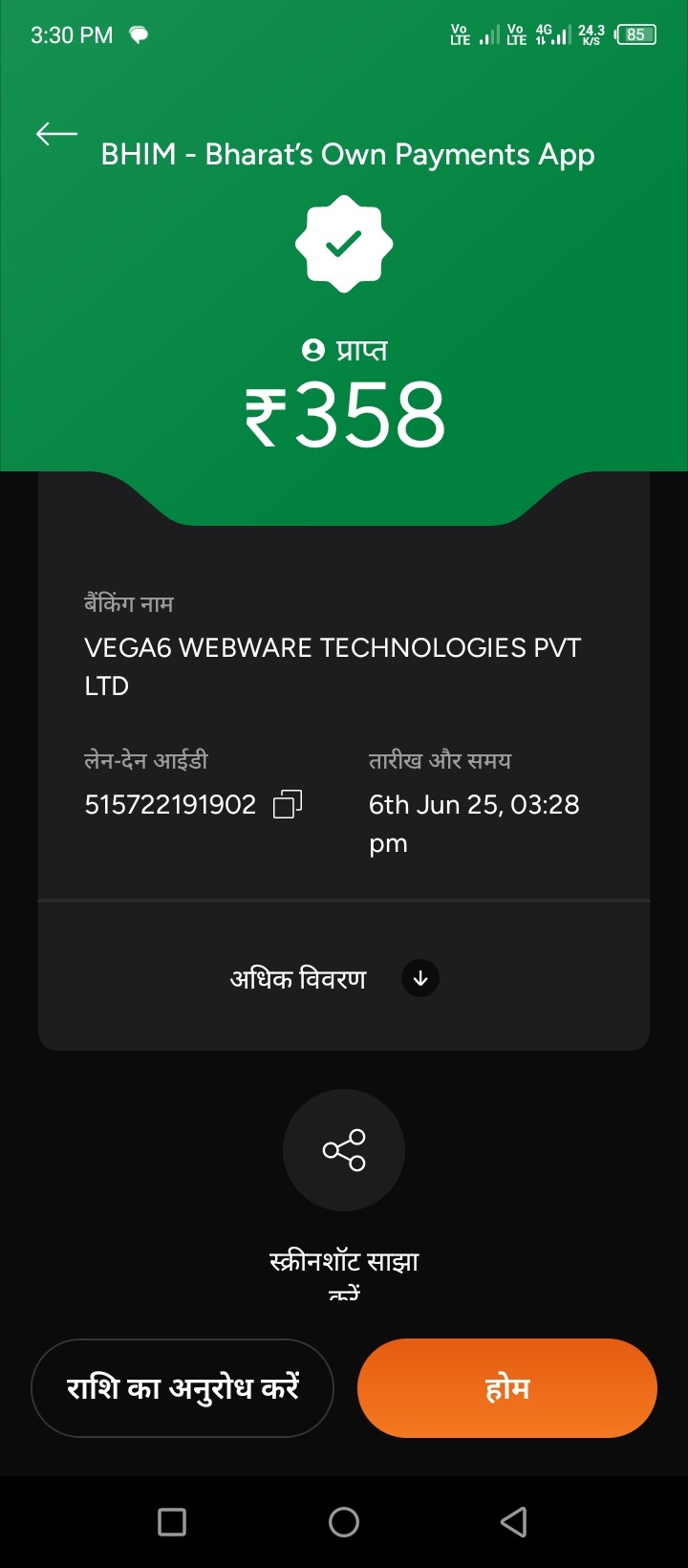This screenshot has width=688, height=1568.
Task: Return to होम screen of BHIM
Action: (506, 1387)
